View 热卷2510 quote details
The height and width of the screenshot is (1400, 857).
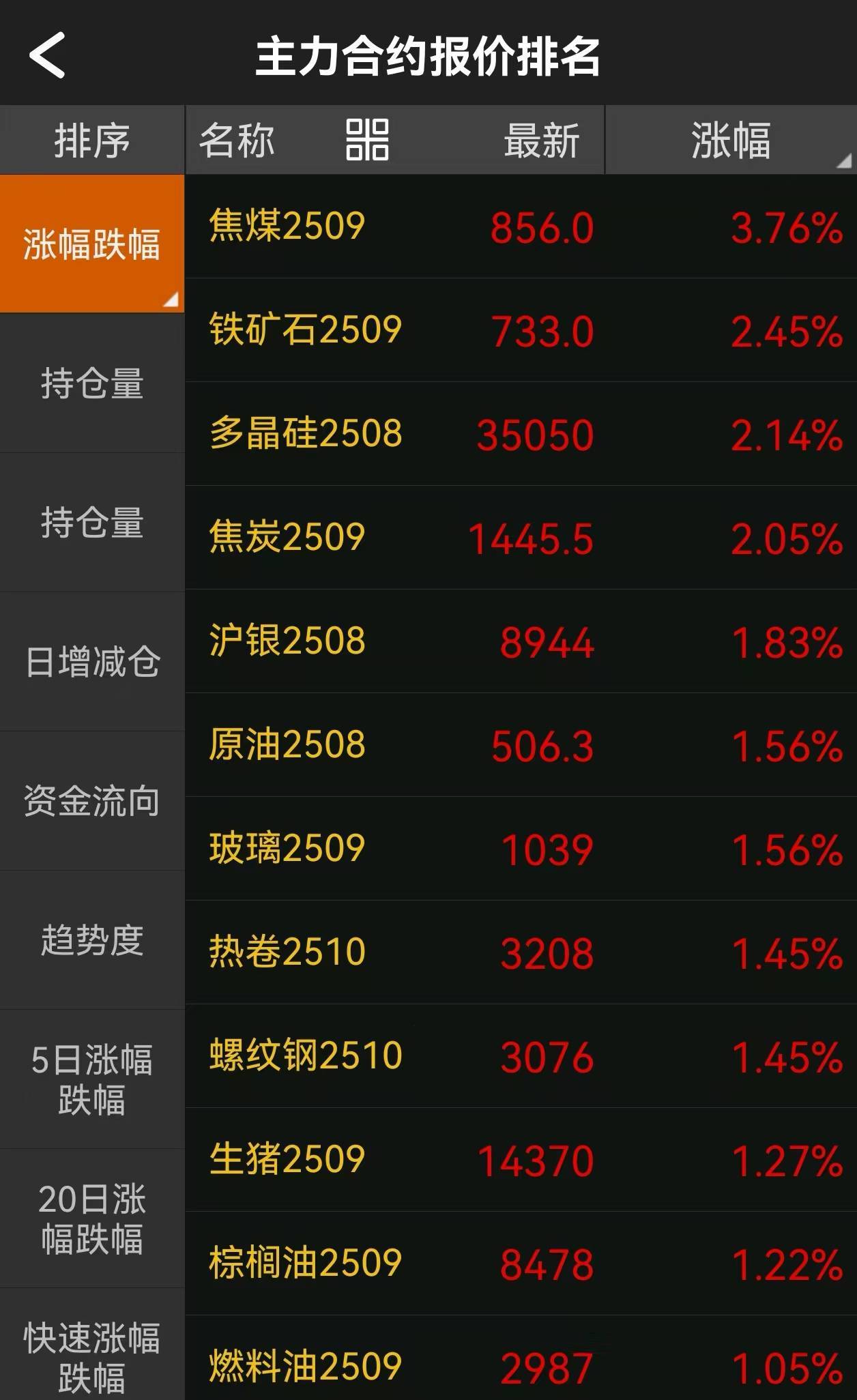coord(521,952)
